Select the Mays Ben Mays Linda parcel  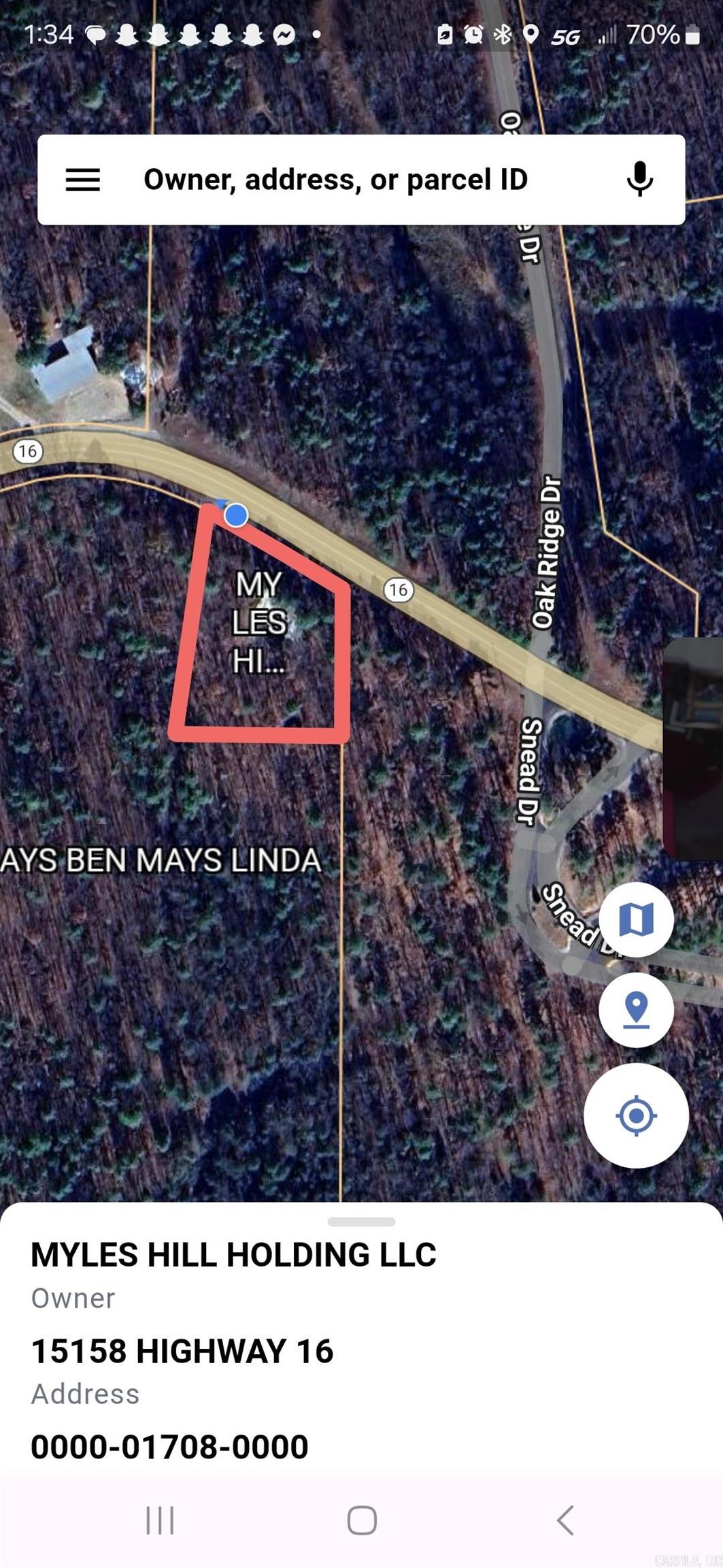[161, 860]
